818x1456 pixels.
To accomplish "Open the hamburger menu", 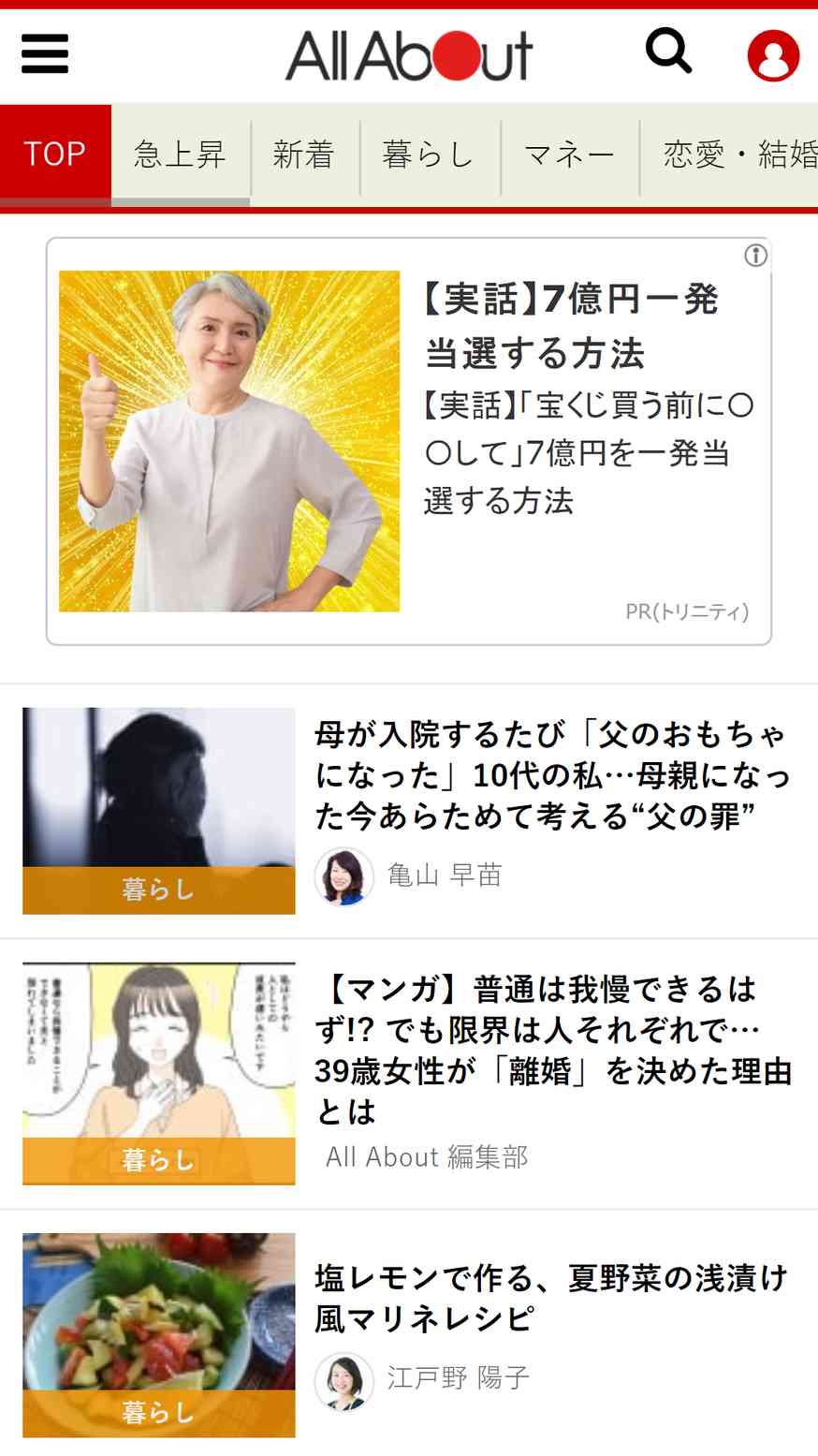I will point(45,54).
